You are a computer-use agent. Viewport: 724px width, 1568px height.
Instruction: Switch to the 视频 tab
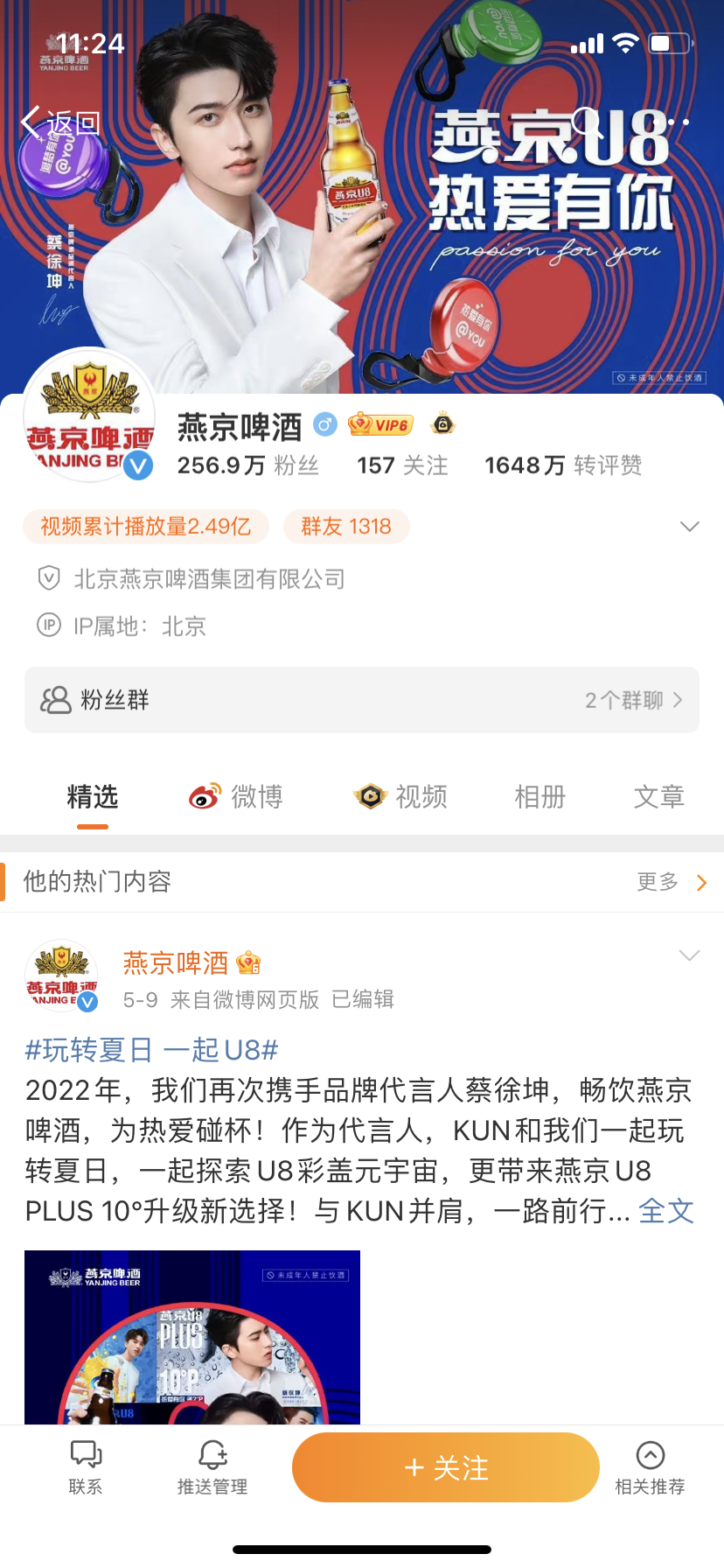[401, 796]
